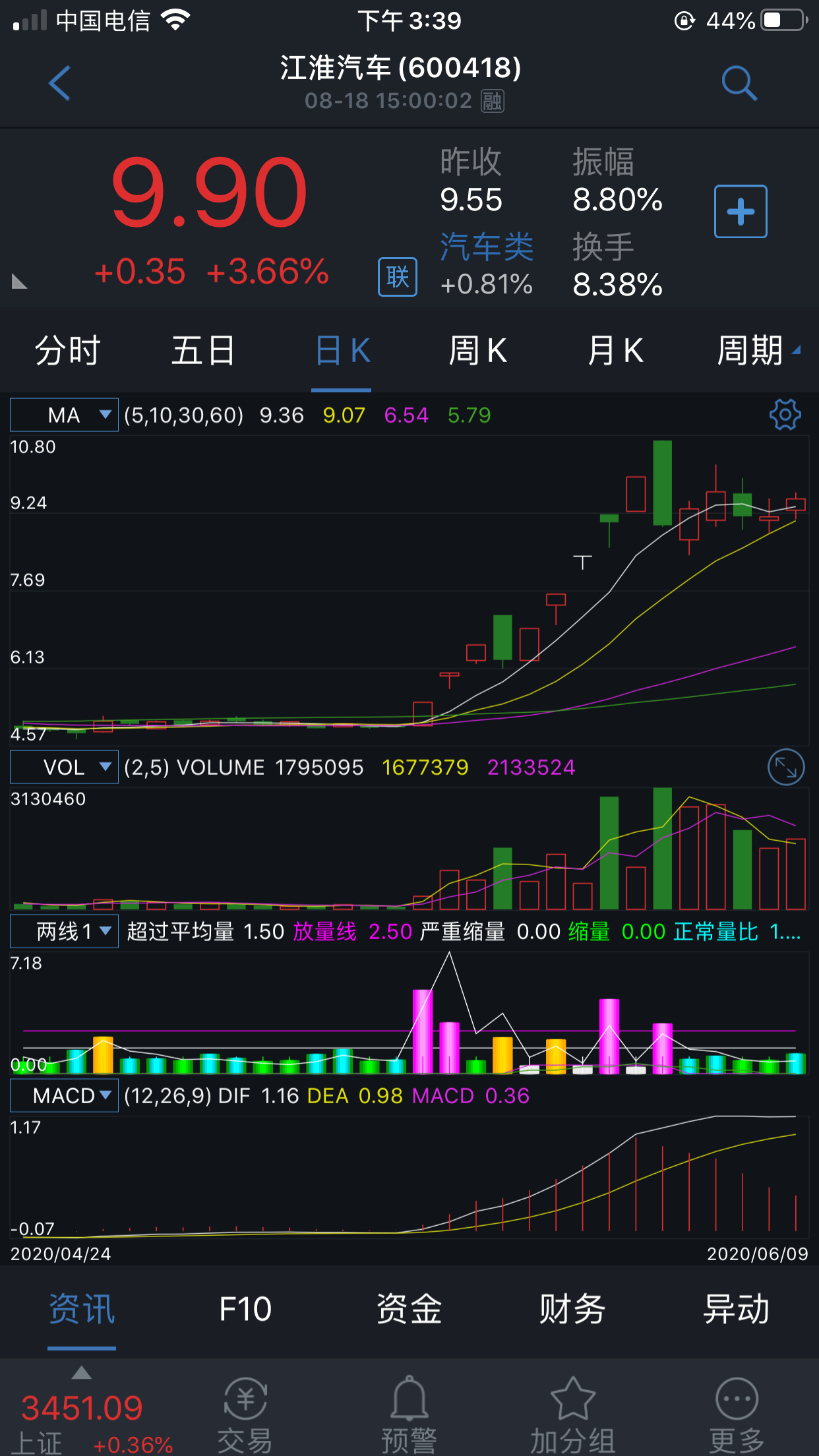The image size is (819, 1456).
Task: Open the 更多 more options
Action: [737, 1415]
